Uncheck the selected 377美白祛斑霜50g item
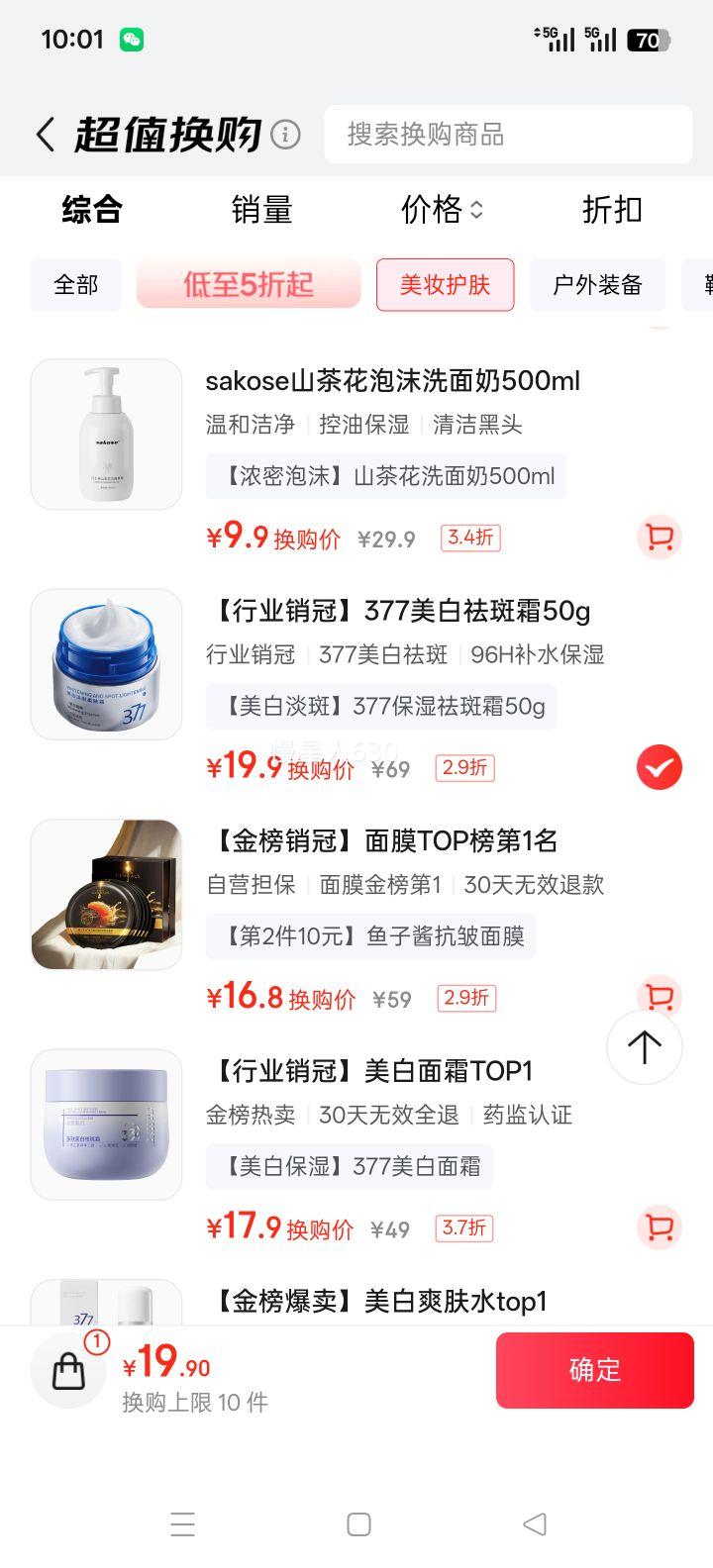713x1568 pixels. click(x=659, y=767)
